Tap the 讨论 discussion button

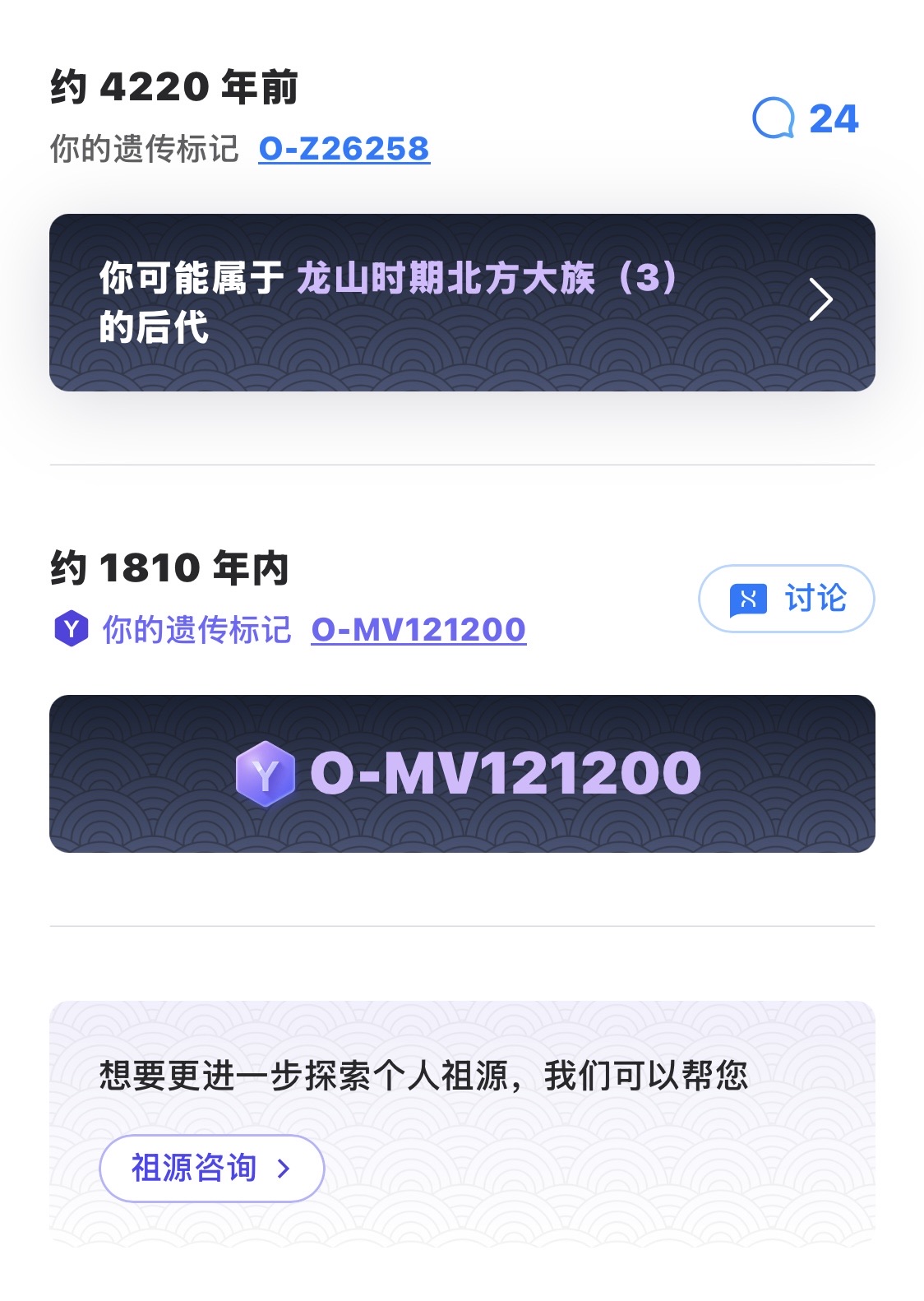coord(786,599)
